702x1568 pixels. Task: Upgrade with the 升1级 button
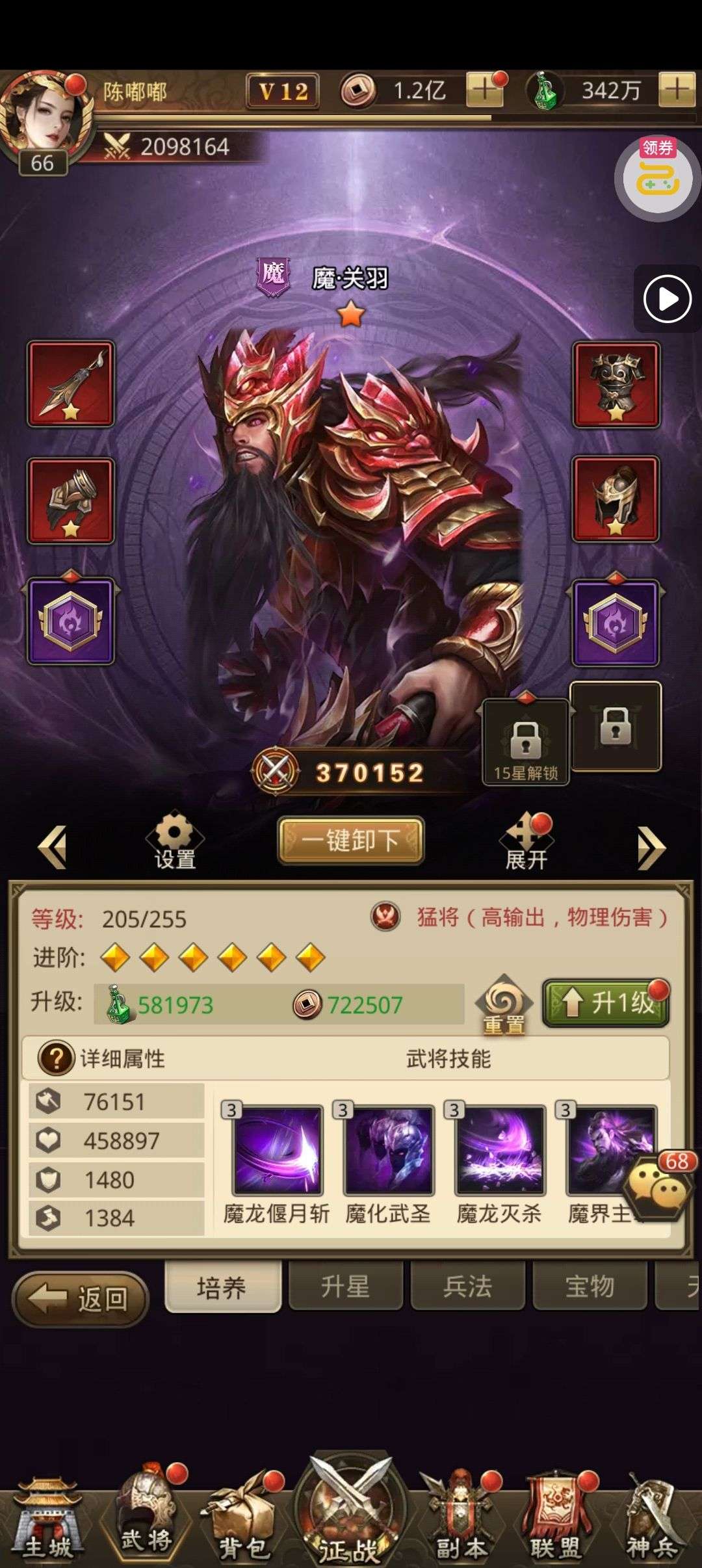606,1003
